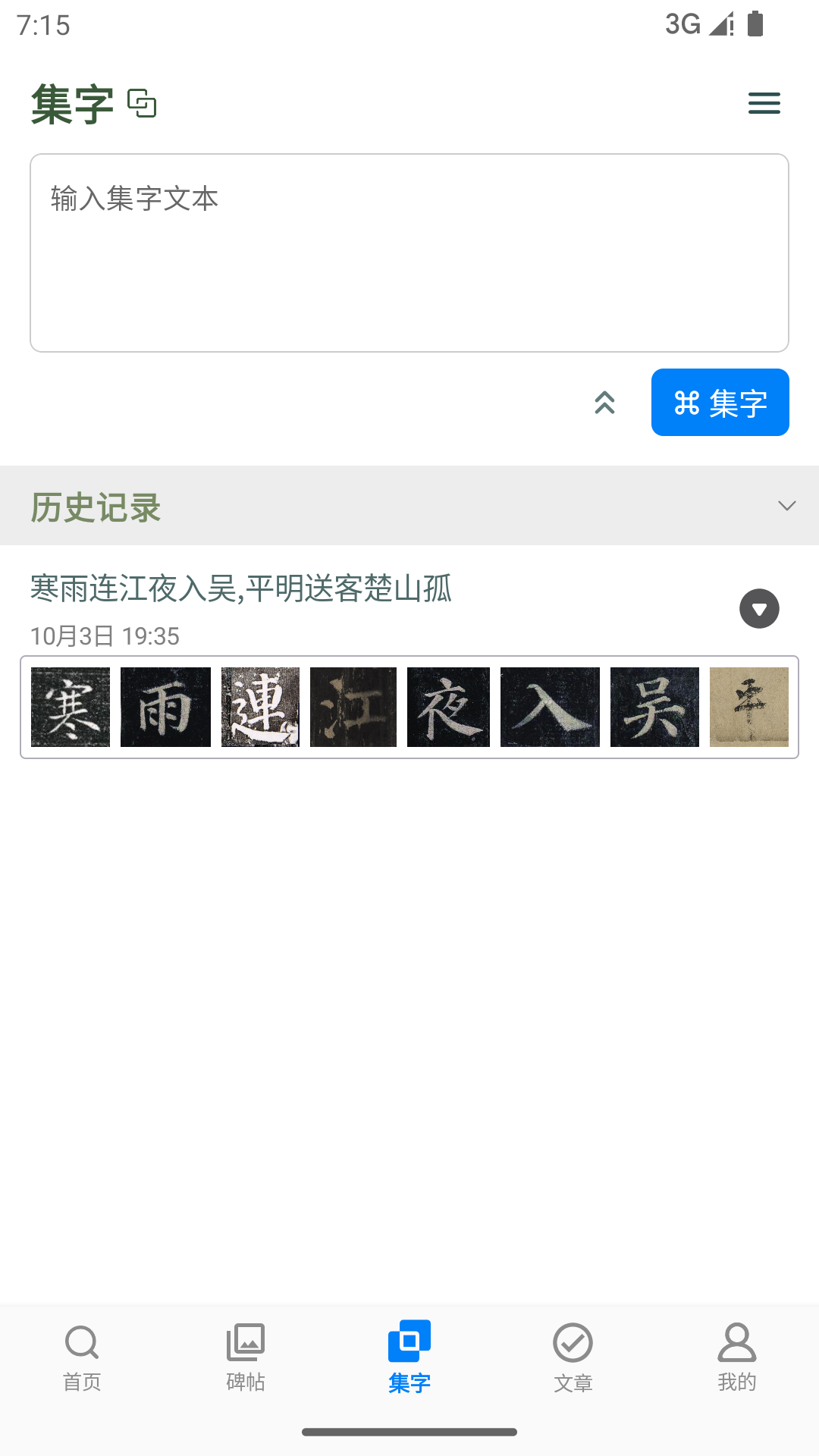This screenshot has height=1456, width=819.
Task: Open the circular dropdown on the history entry
Action: (759, 608)
